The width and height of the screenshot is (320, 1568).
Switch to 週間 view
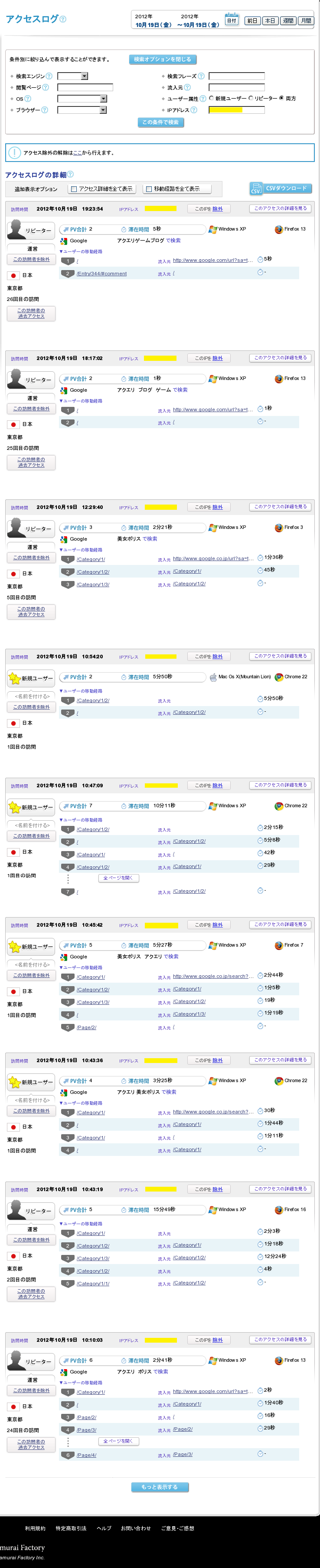click(288, 21)
